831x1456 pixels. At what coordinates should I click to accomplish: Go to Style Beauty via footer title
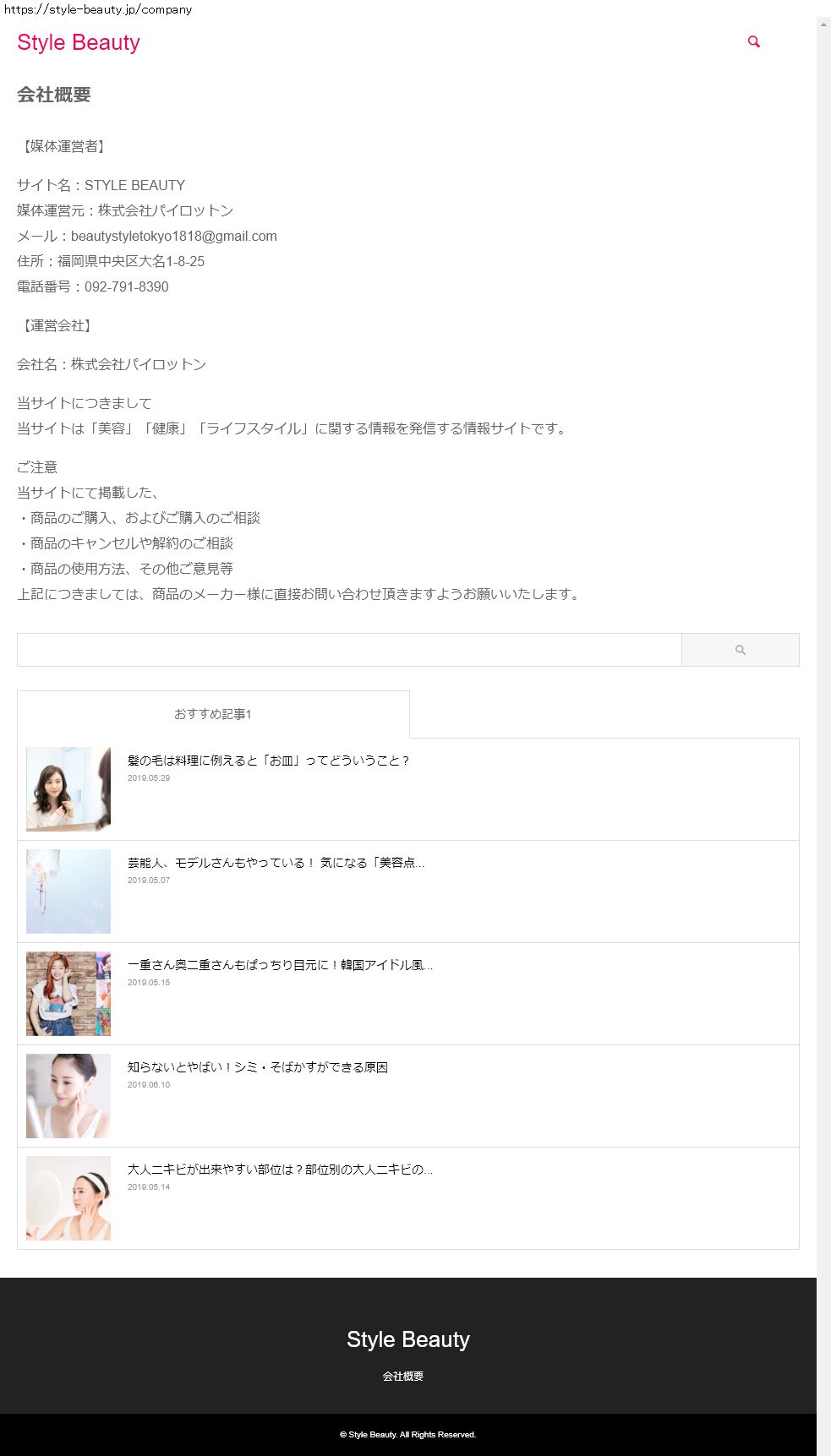click(407, 1339)
